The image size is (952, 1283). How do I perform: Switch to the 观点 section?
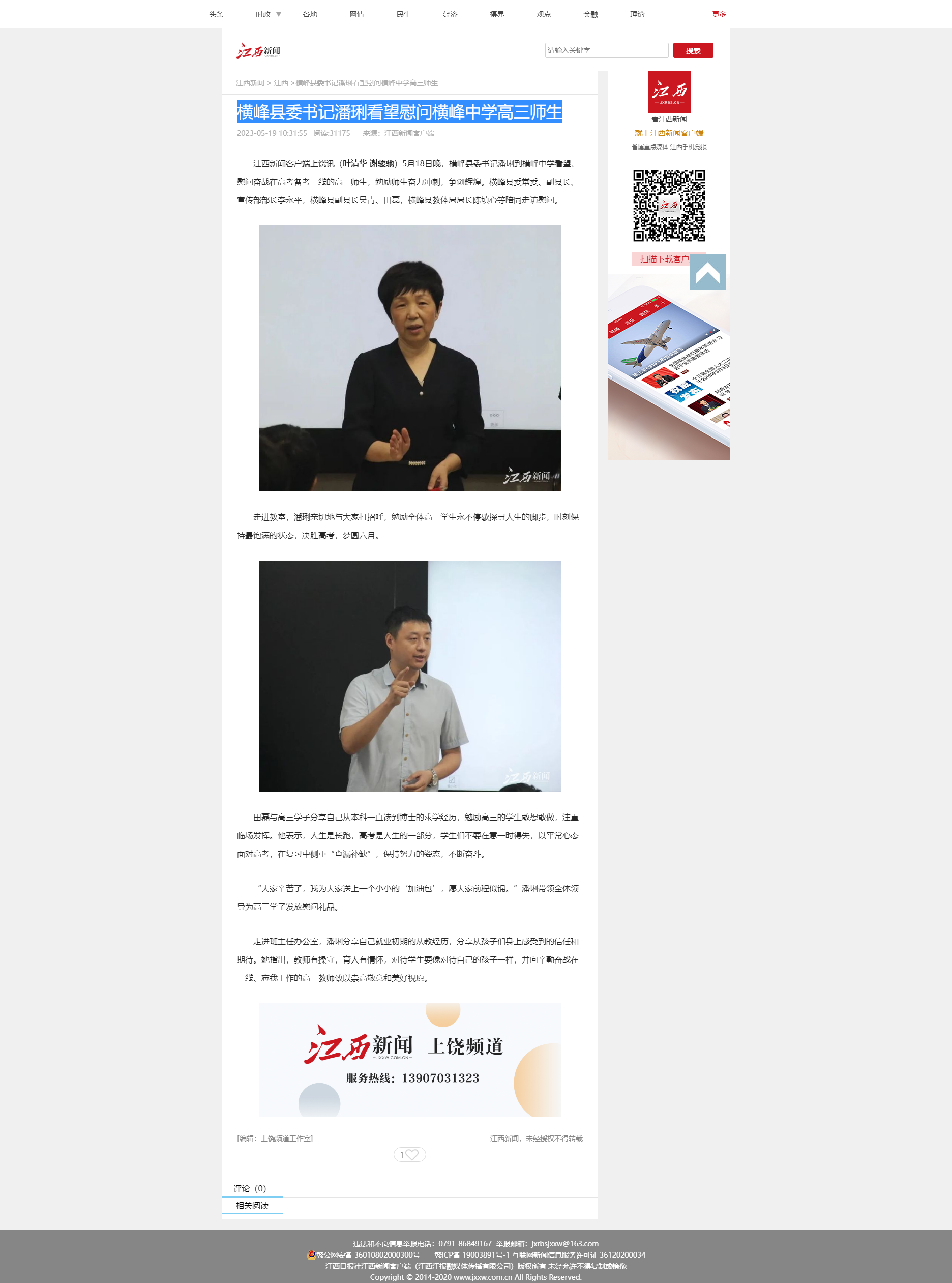544,14
